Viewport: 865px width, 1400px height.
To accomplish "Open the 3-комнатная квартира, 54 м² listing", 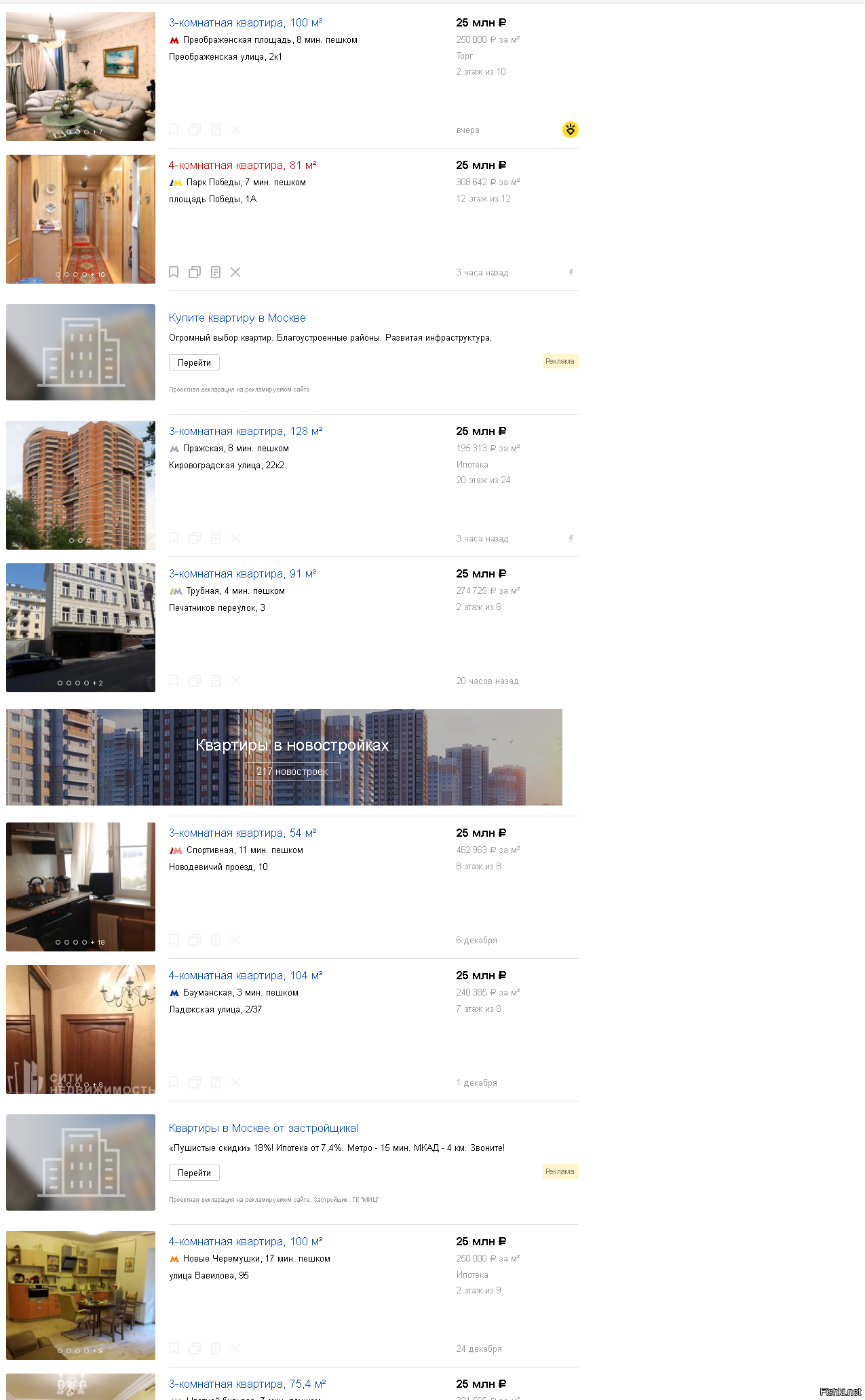I will [242, 833].
